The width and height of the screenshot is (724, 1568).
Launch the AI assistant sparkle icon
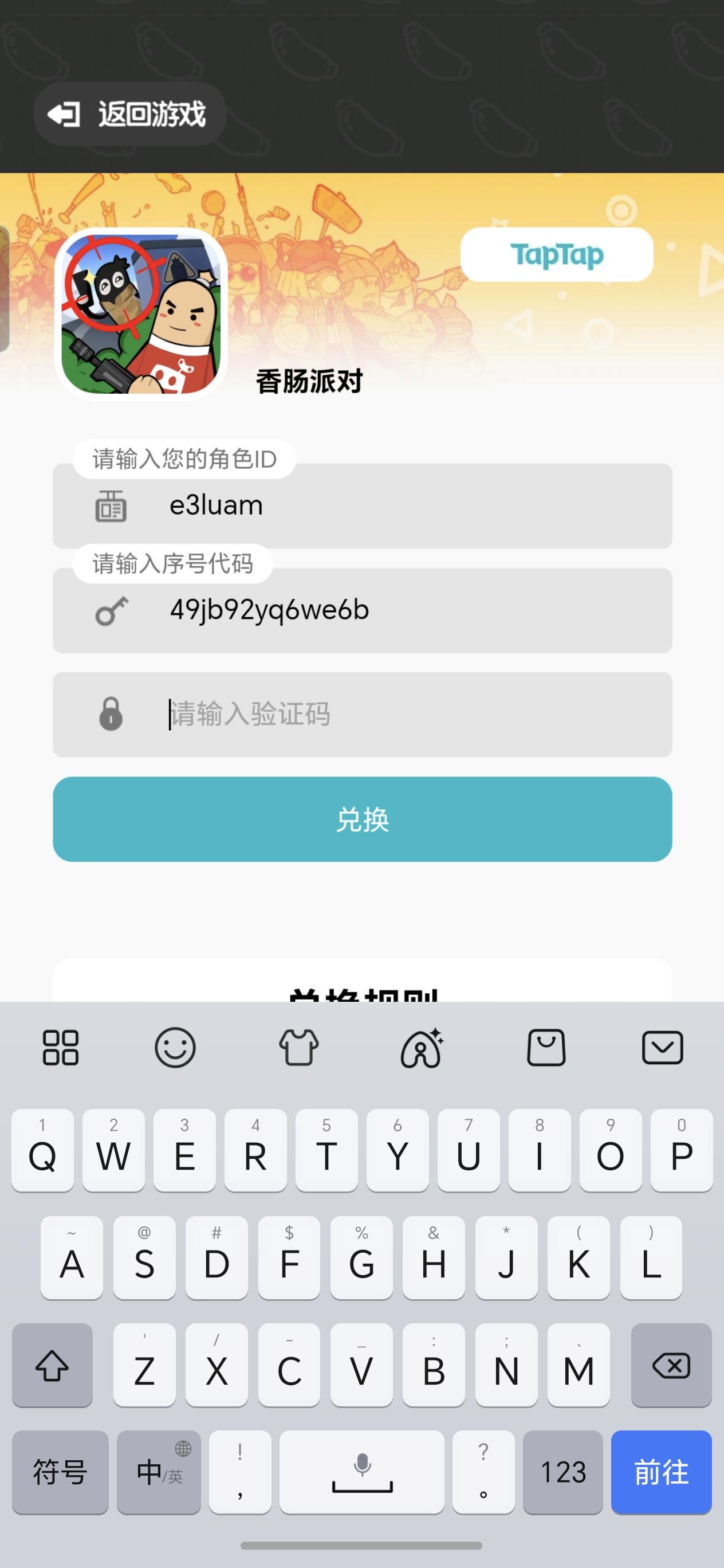coord(421,1048)
